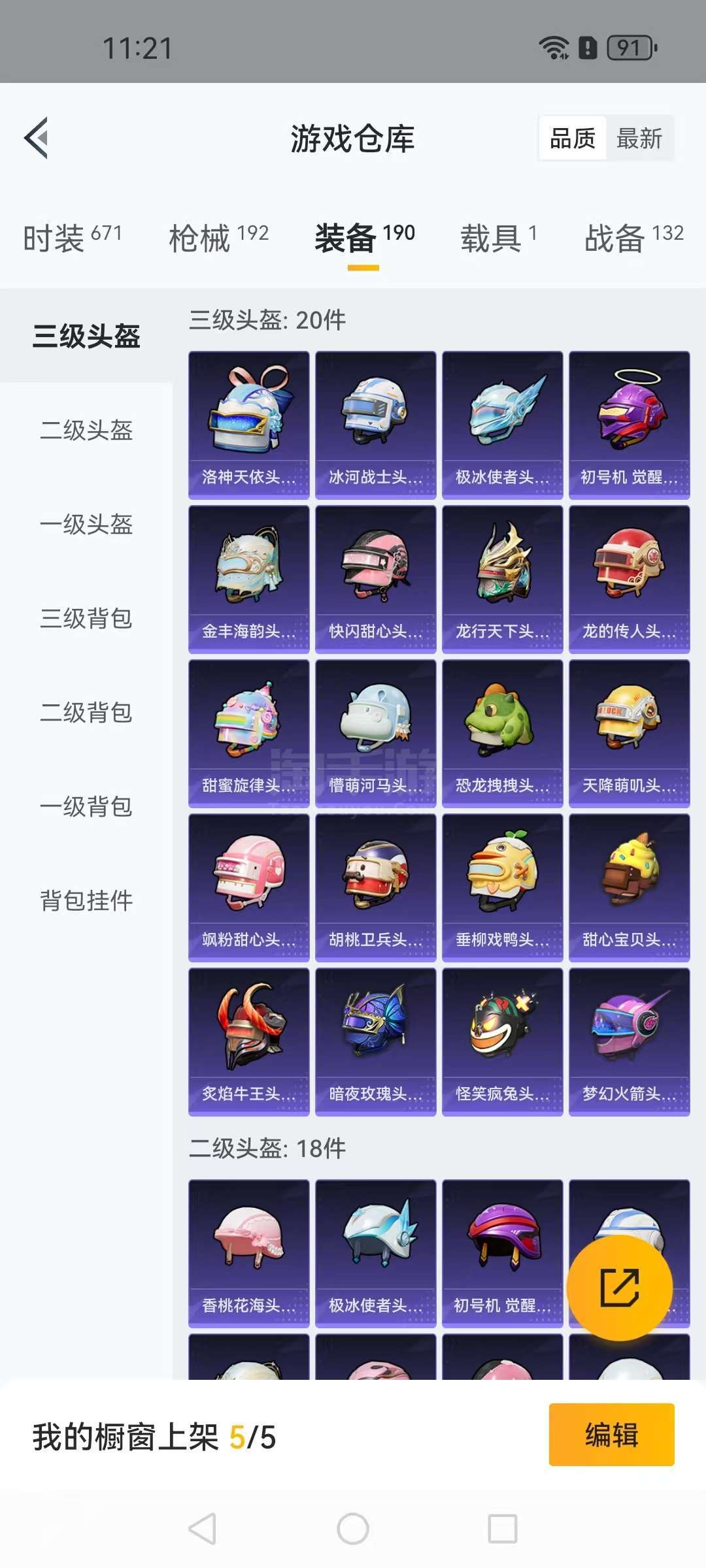View the 炙焰牛王 helmet item
This screenshot has height=1568, width=706.
pyautogui.click(x=248, y=1042)
